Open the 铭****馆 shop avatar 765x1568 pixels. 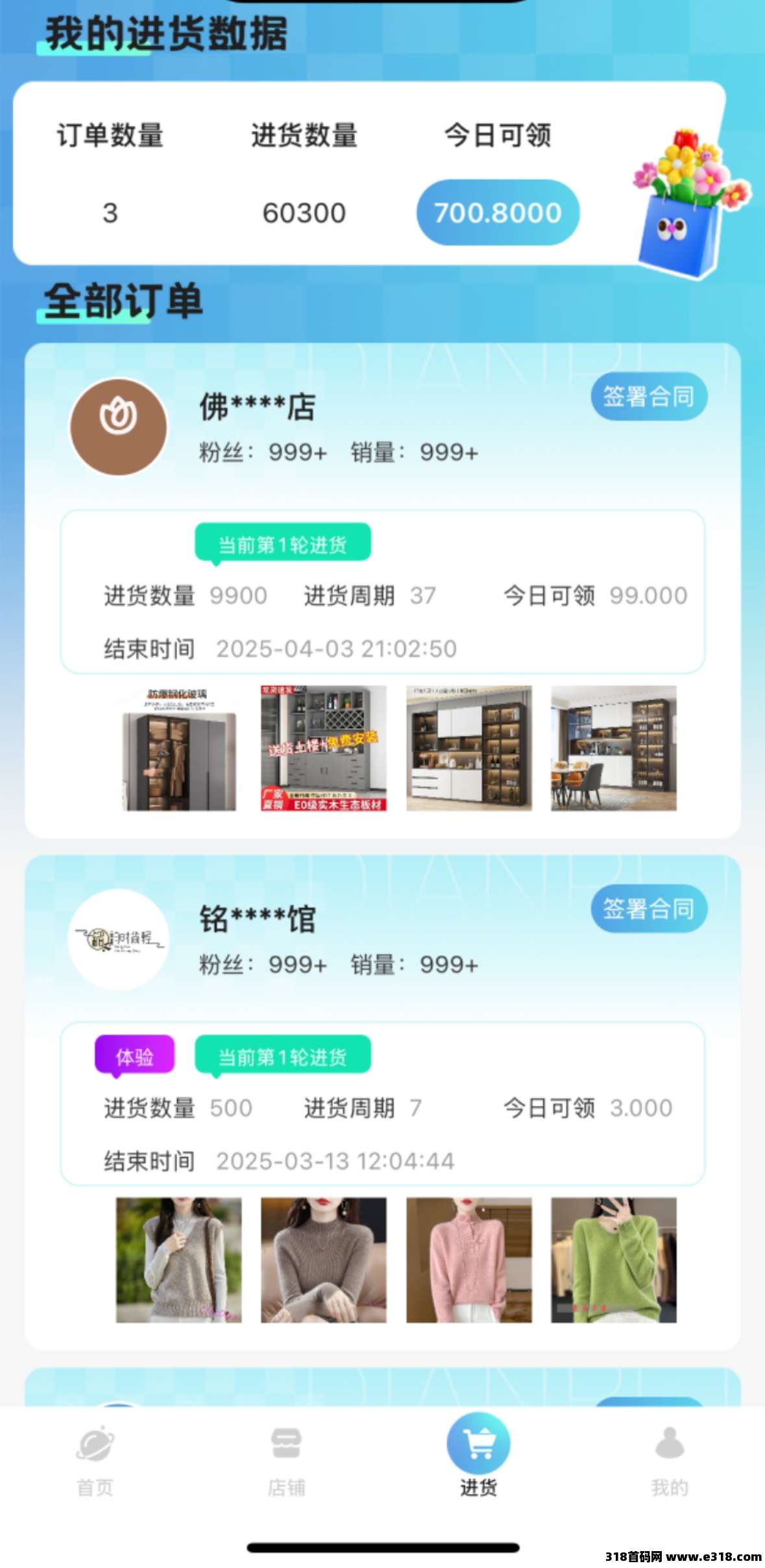tap(118, 939)
